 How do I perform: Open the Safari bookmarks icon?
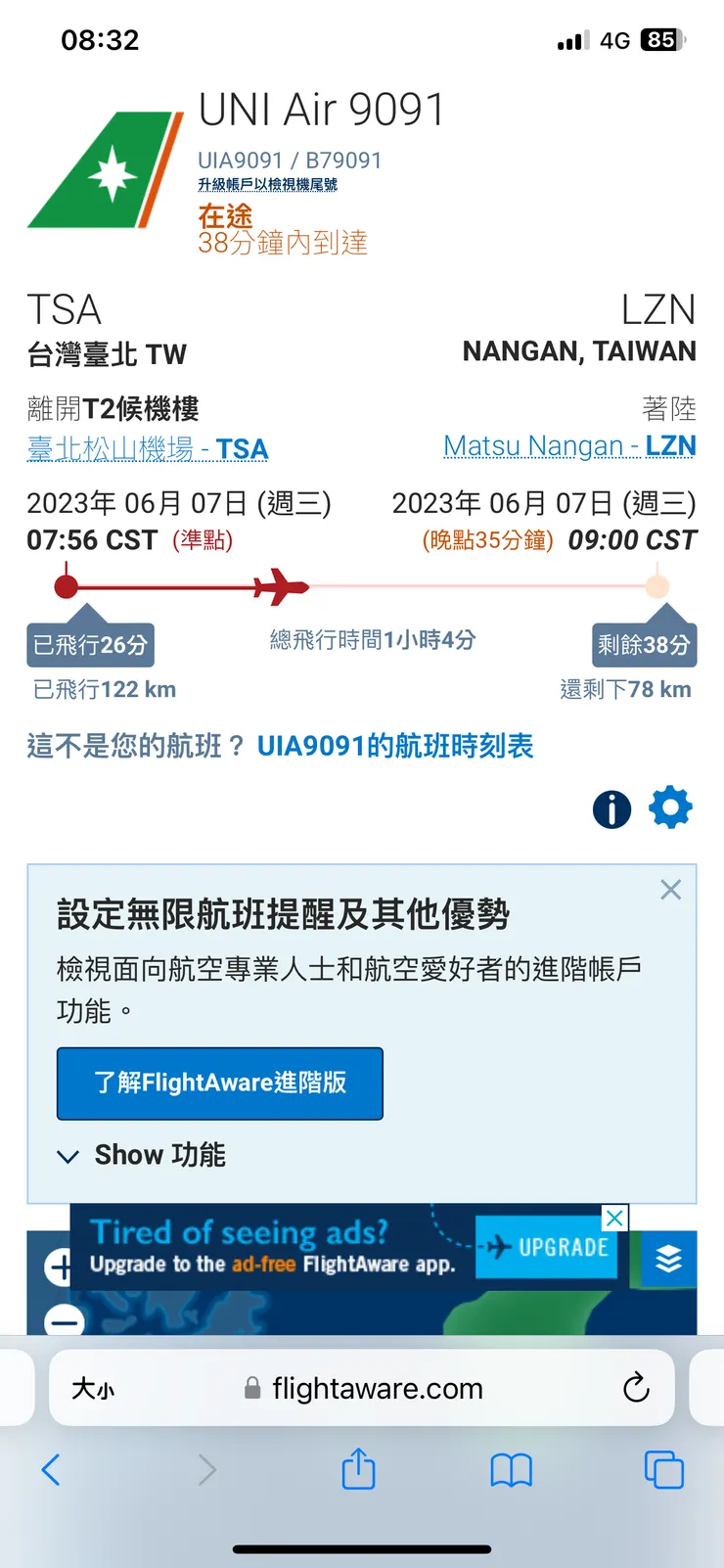tap(513, 1469)
